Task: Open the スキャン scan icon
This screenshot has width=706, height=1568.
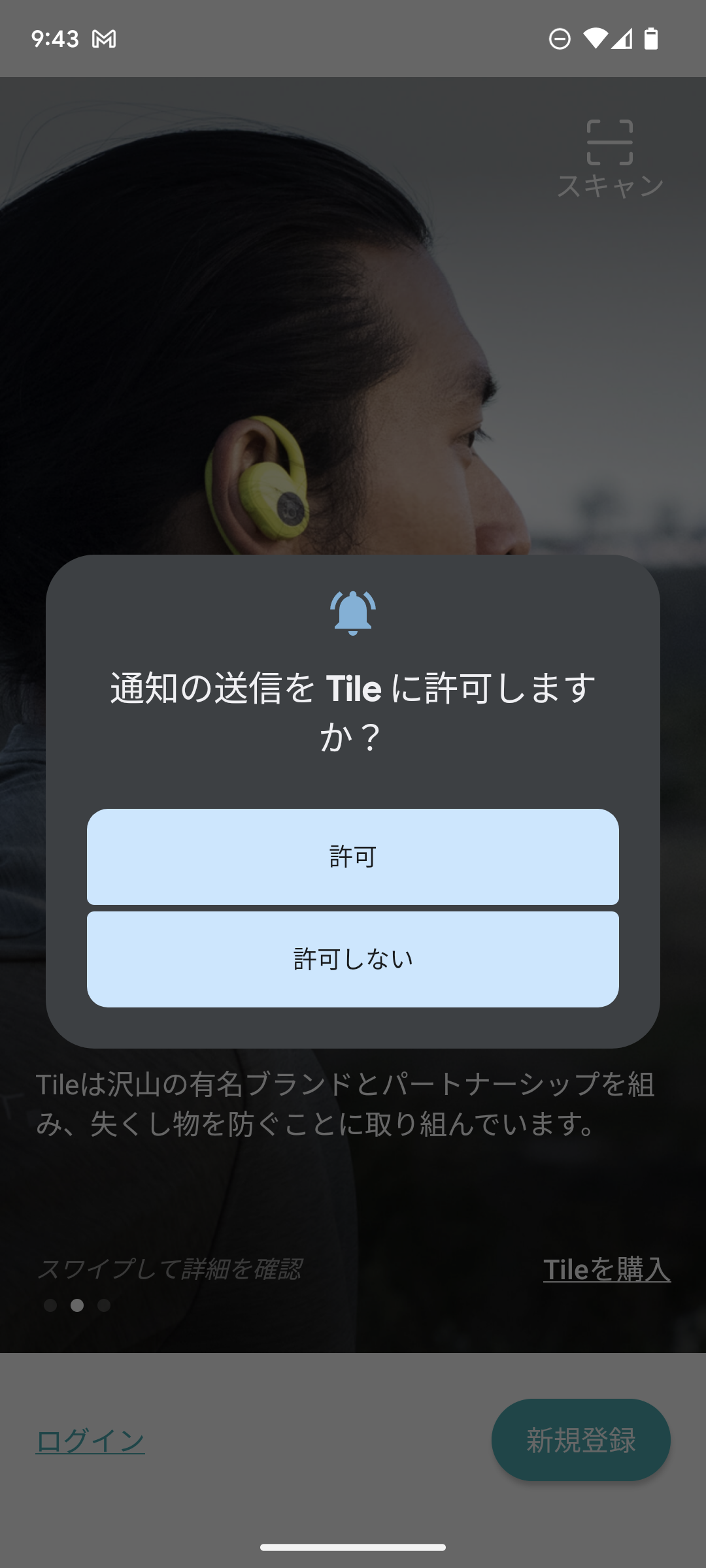Action: (610, 157)
